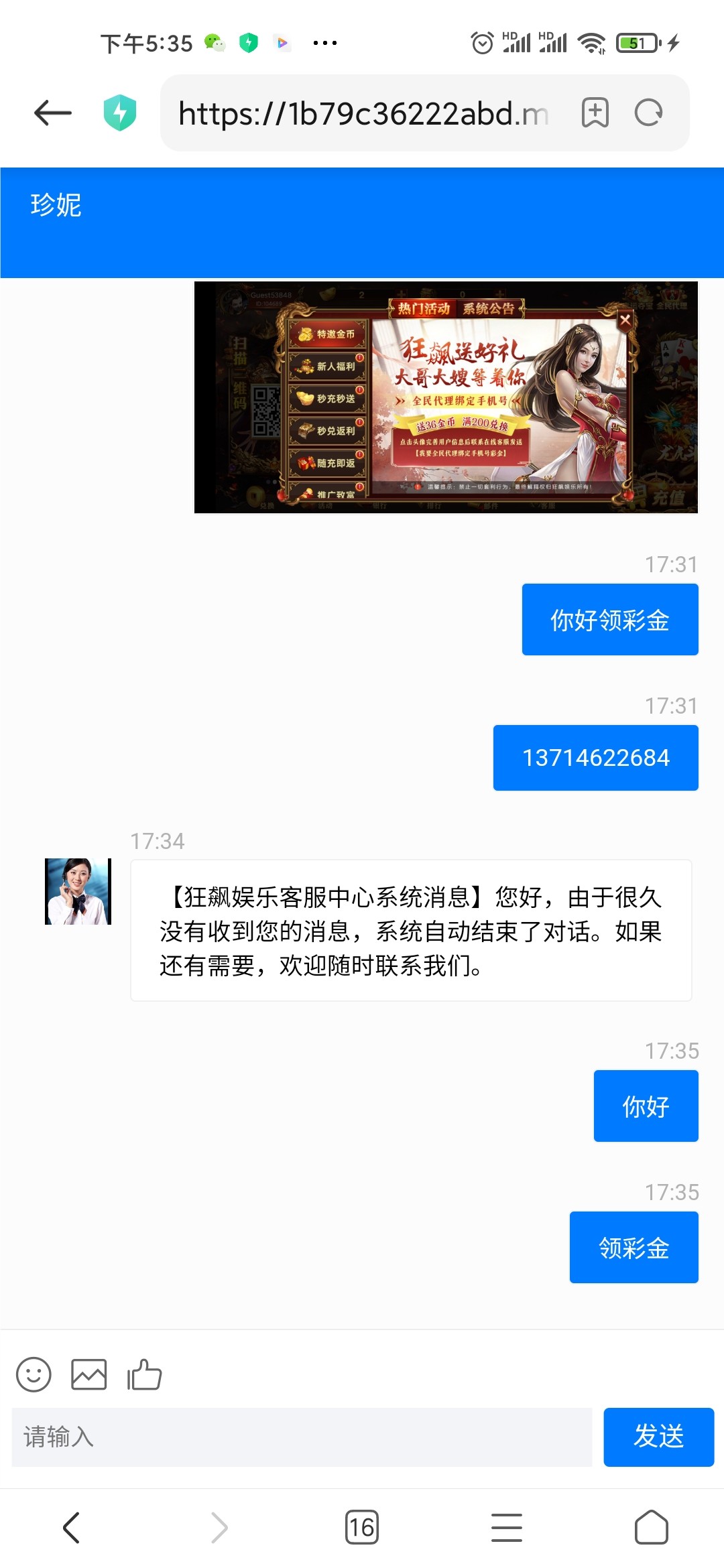Screen dimensions: 724x1568
Task: Tap the refresh icon next to the URL
Action: pyautogui.click(x=646, y=113)
